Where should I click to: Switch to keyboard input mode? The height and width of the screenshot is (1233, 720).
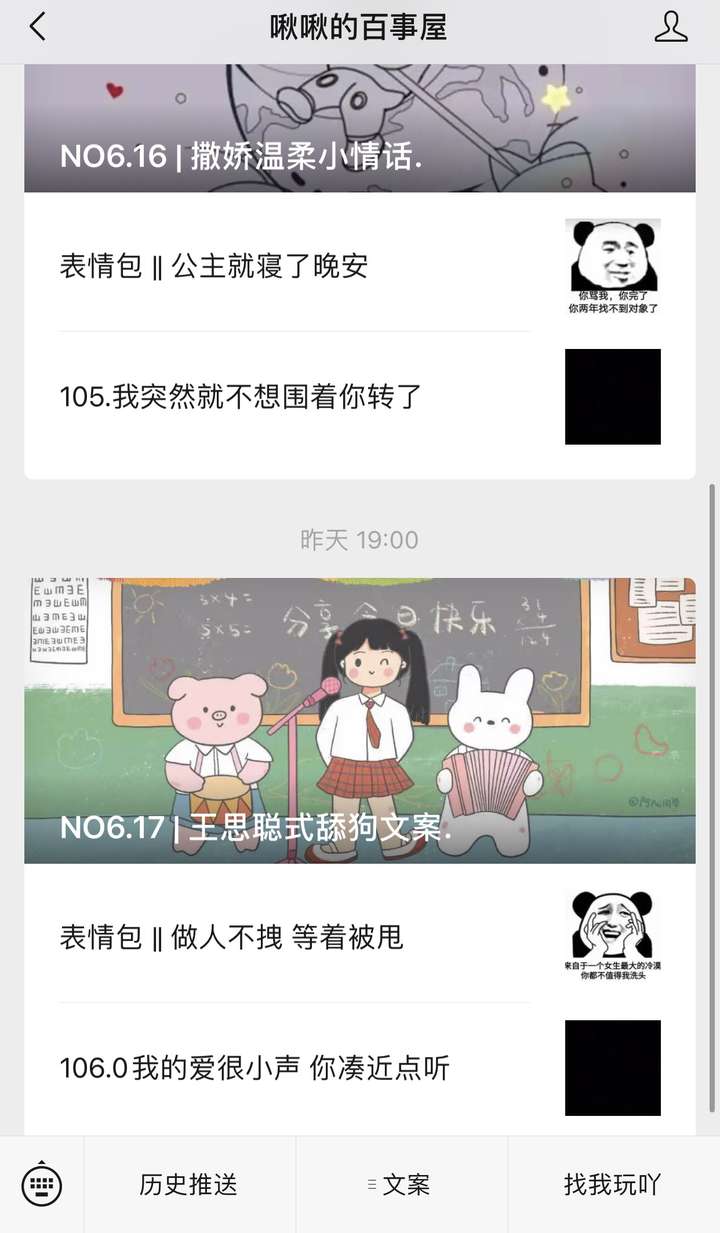pos(41,1185)
